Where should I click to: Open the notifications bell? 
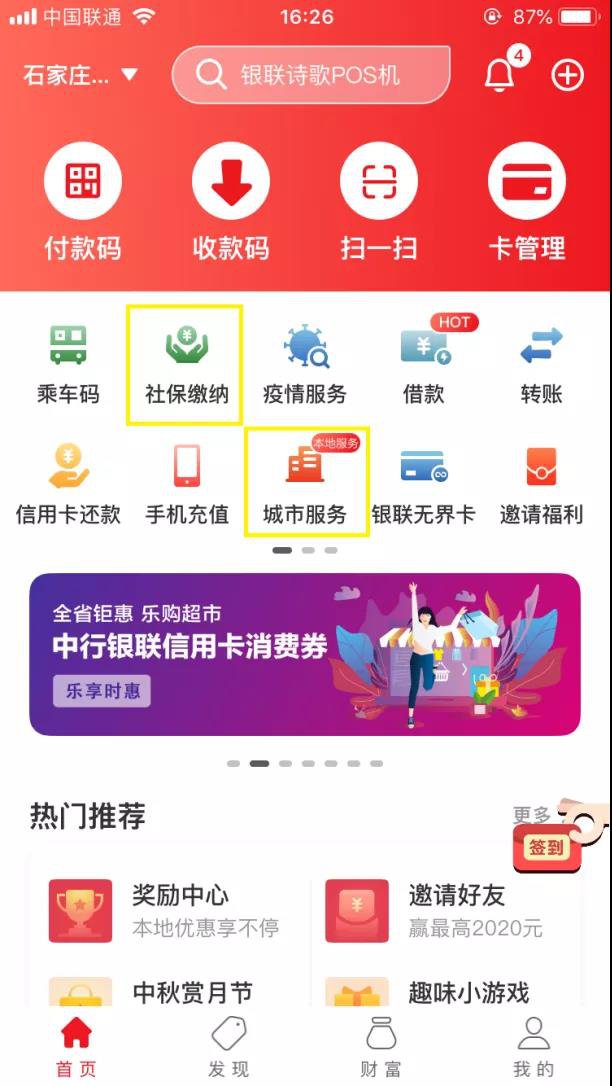click(x=499, y=75)
